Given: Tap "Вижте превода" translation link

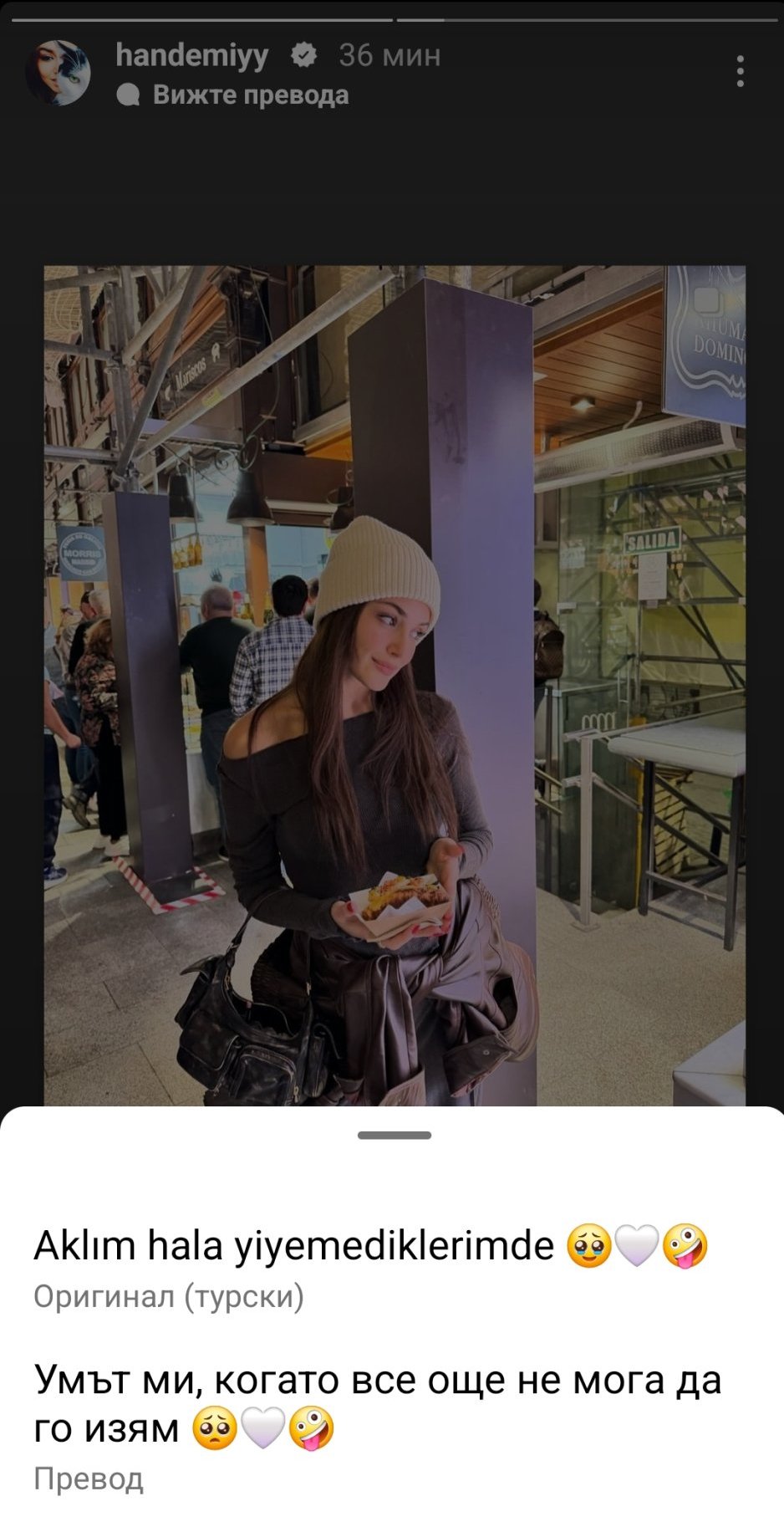Looking at the screenshot, I should (x=249, y=95).
